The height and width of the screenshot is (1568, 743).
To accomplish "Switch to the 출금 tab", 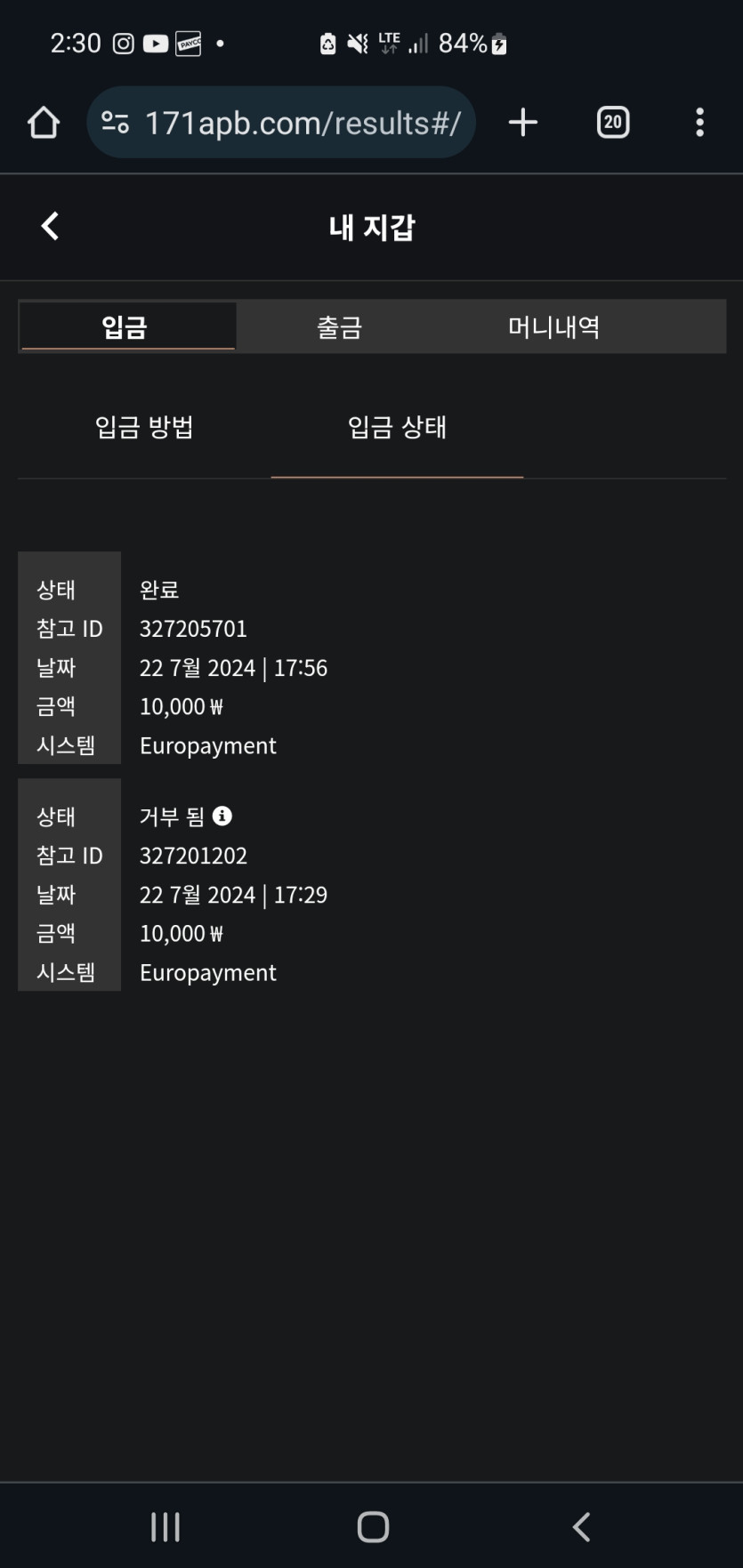I will pyautogui.click(x=339, y=326).
